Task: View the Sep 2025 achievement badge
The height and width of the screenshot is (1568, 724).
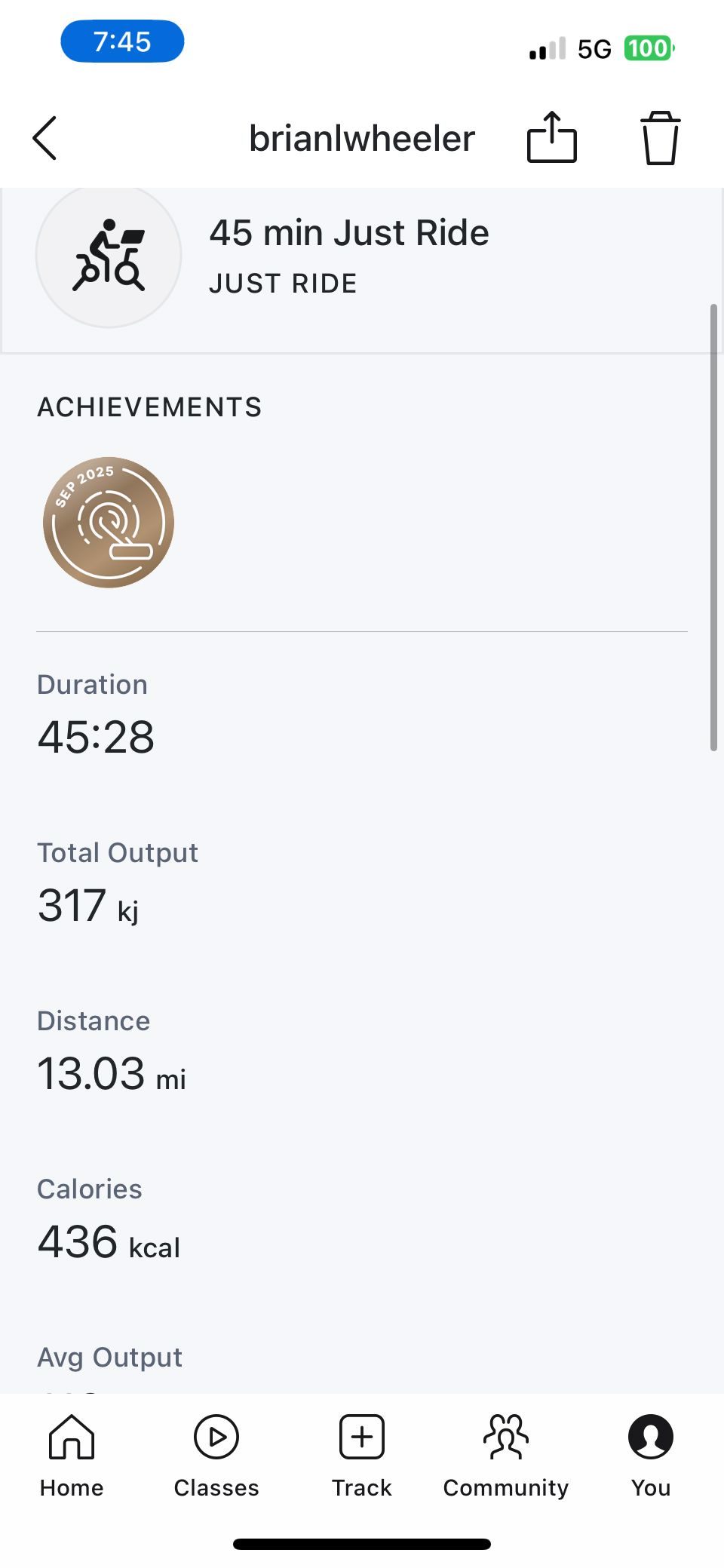Action: (109, 523)
